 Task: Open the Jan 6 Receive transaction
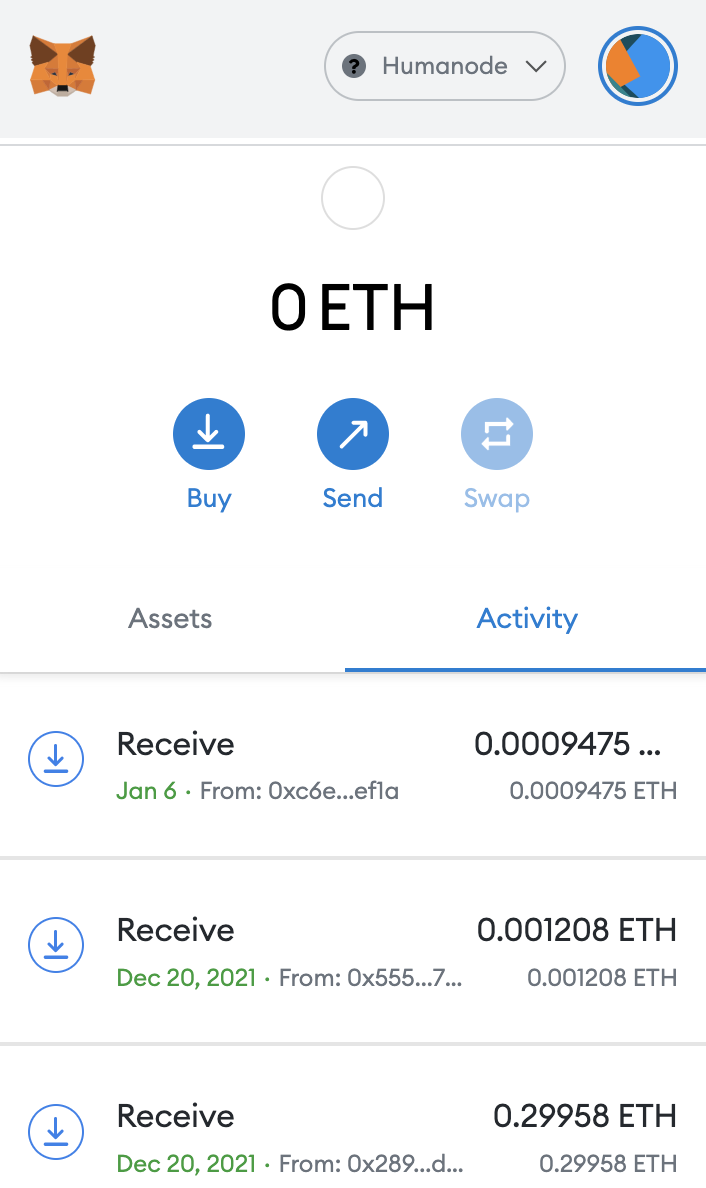[352, 764]
